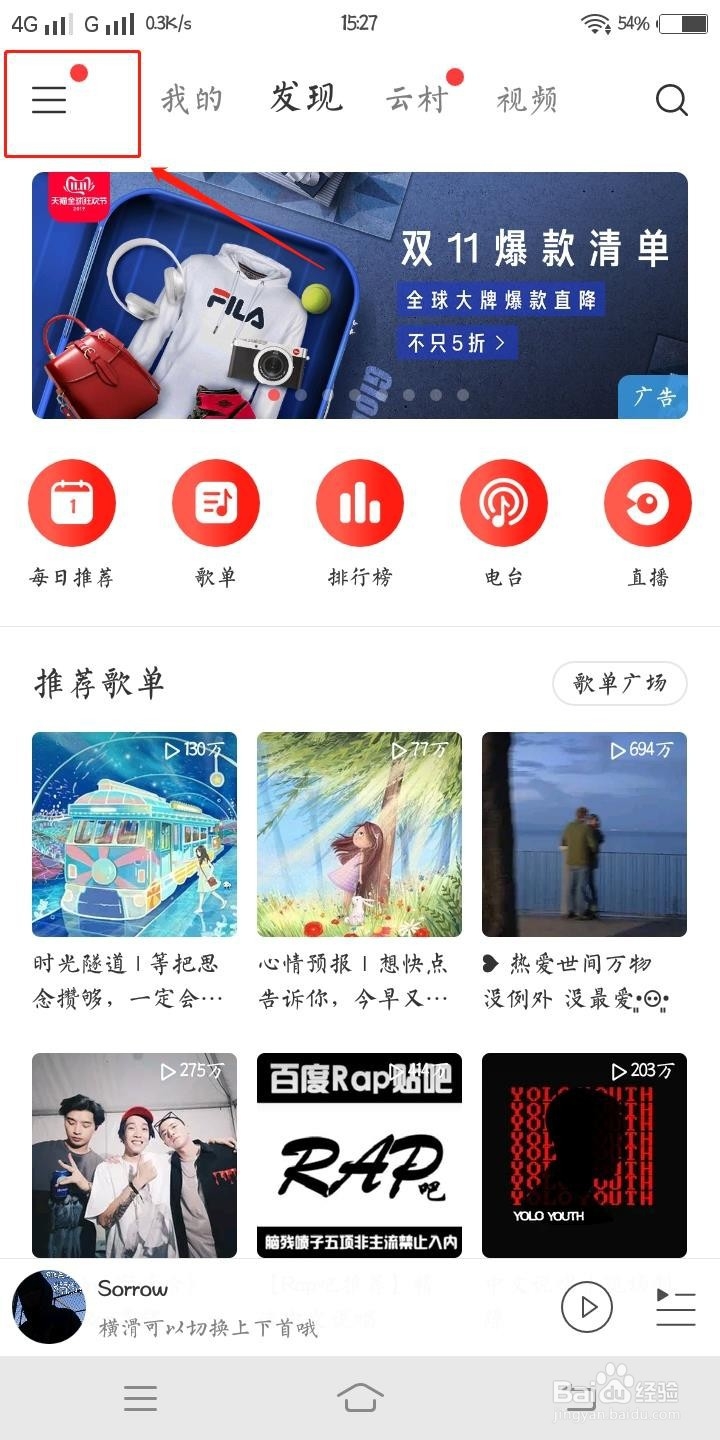Open the 电台 radio section

pos(503,503)
